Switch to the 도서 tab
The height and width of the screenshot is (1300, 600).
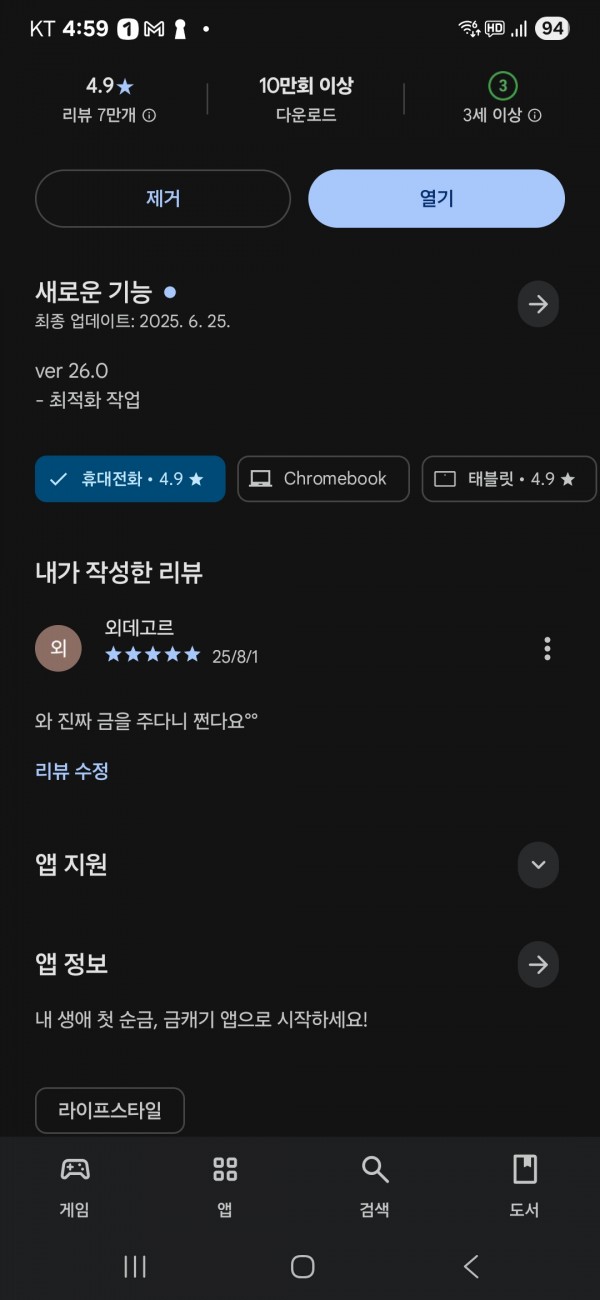(525, 1186)
